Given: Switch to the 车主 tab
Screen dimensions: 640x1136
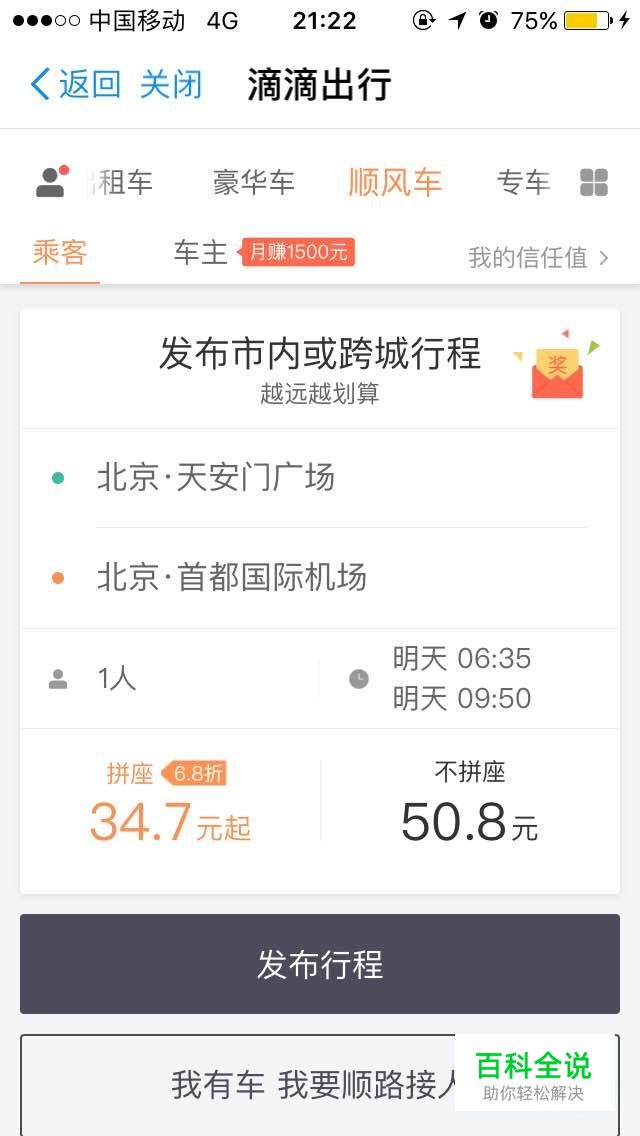Looking at the screenshot, I should (201, 253).
